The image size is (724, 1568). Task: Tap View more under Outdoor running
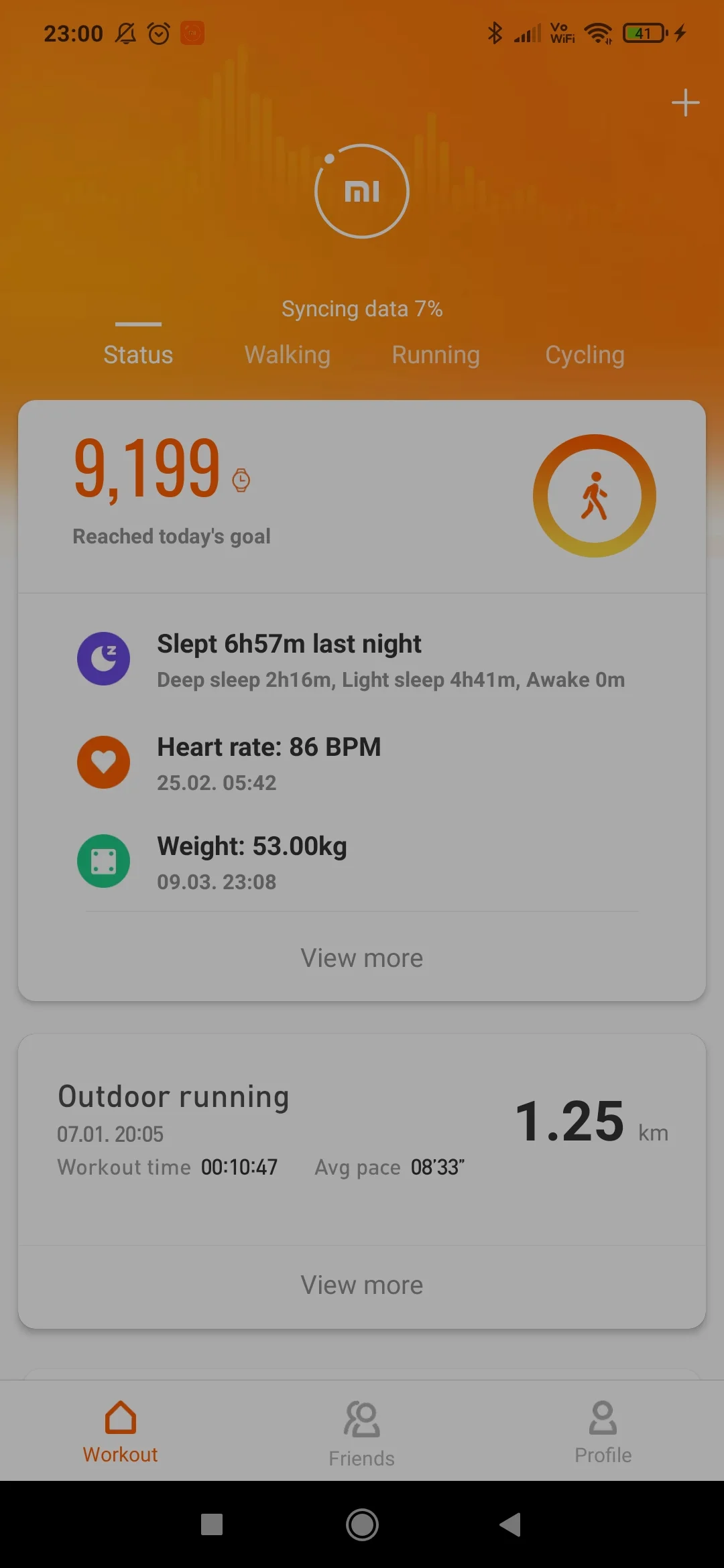tap(362, 1285)
